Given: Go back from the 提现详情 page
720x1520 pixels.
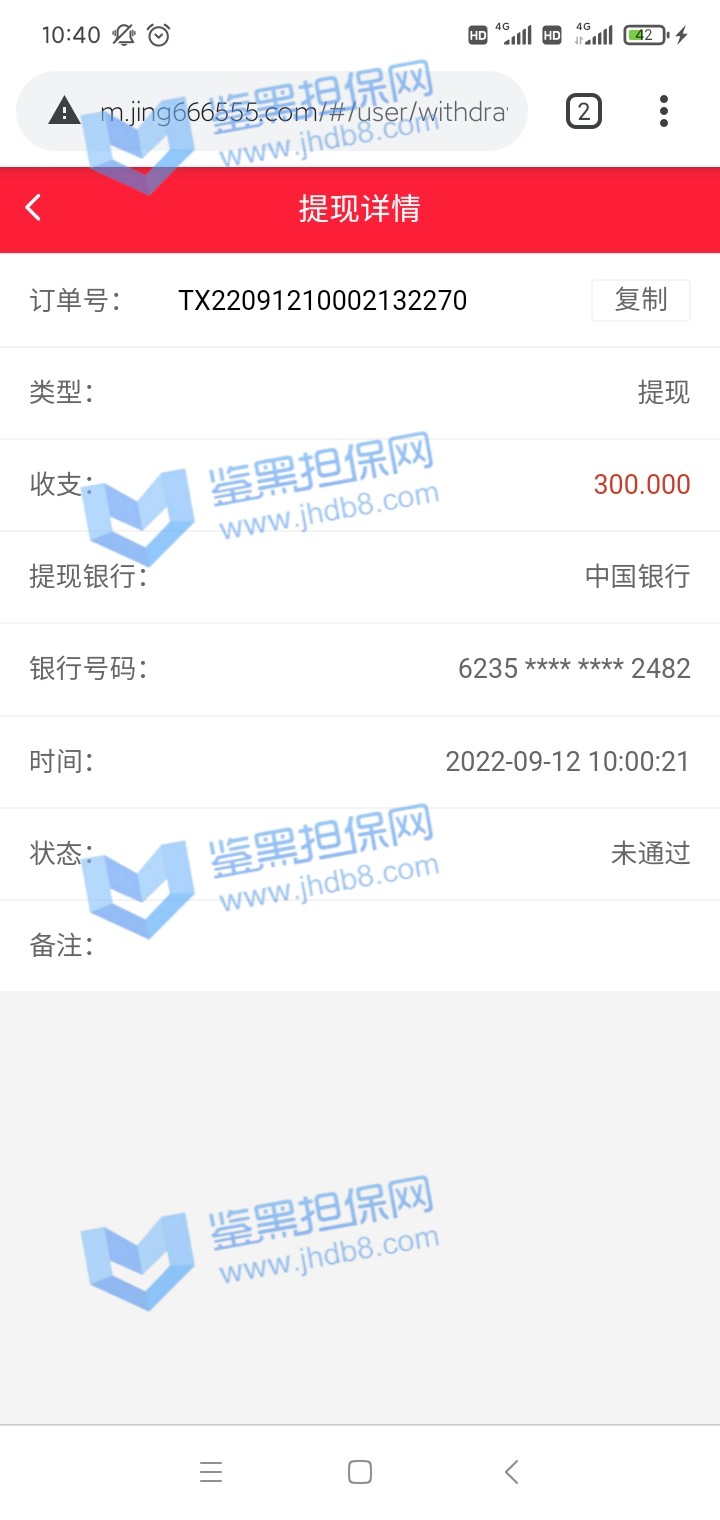Looking at the screenshot, I should (x=34, y=208).
